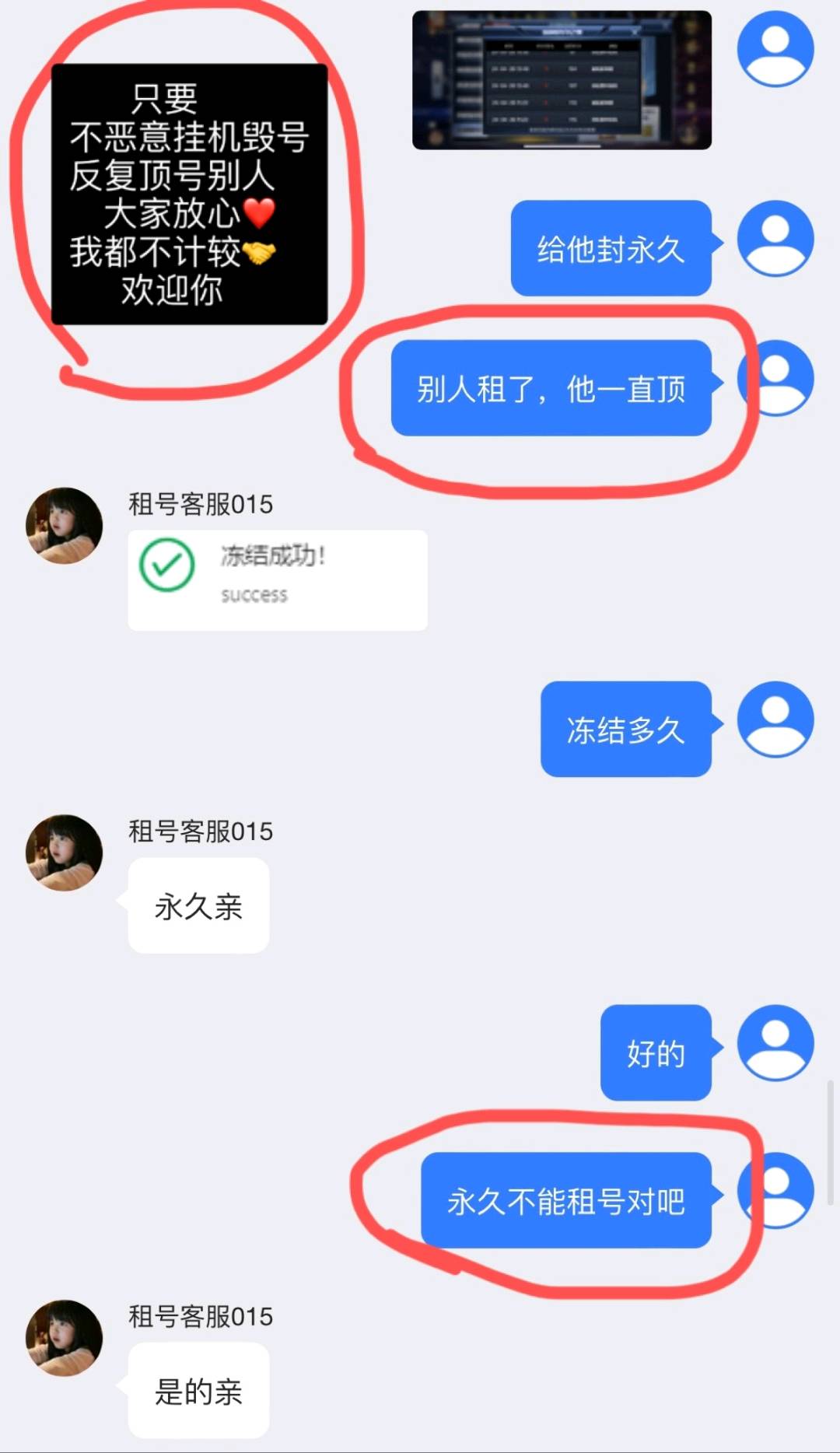Tap 租号客服015's avatar beside the 是的亲 message
The width and height of the screenshot is (840, 1453).
point(65,1338)
